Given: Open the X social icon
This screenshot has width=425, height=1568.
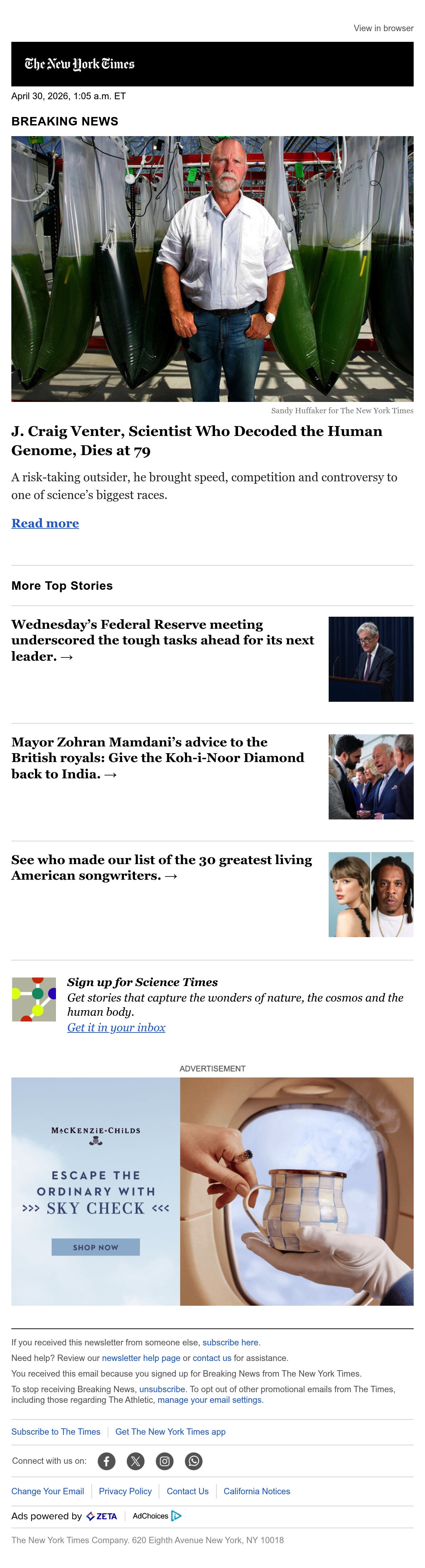Looking at the screenshot, I should click(136, 1461).
